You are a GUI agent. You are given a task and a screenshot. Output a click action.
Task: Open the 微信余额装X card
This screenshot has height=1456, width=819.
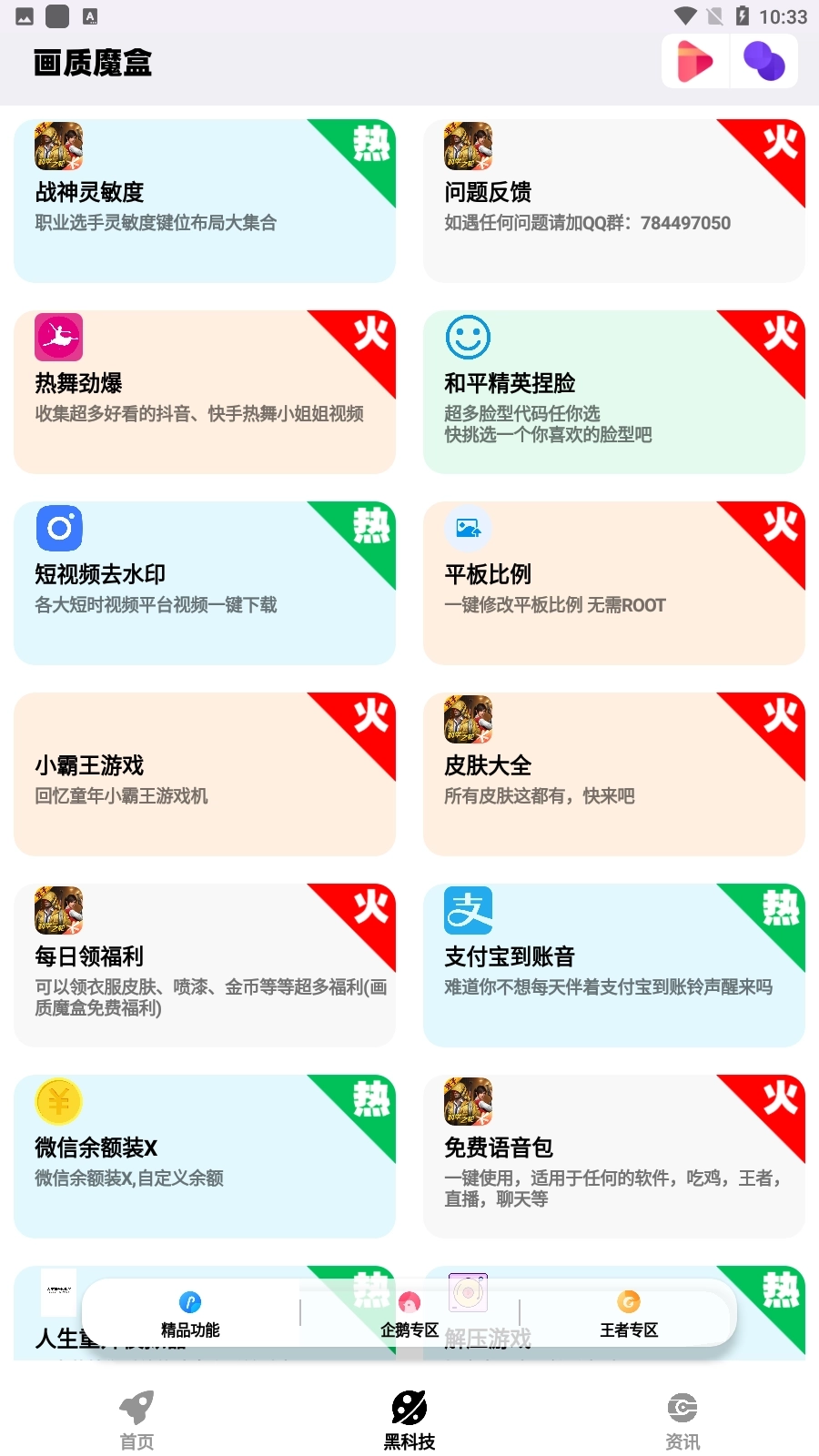[x=205, y=1157]
